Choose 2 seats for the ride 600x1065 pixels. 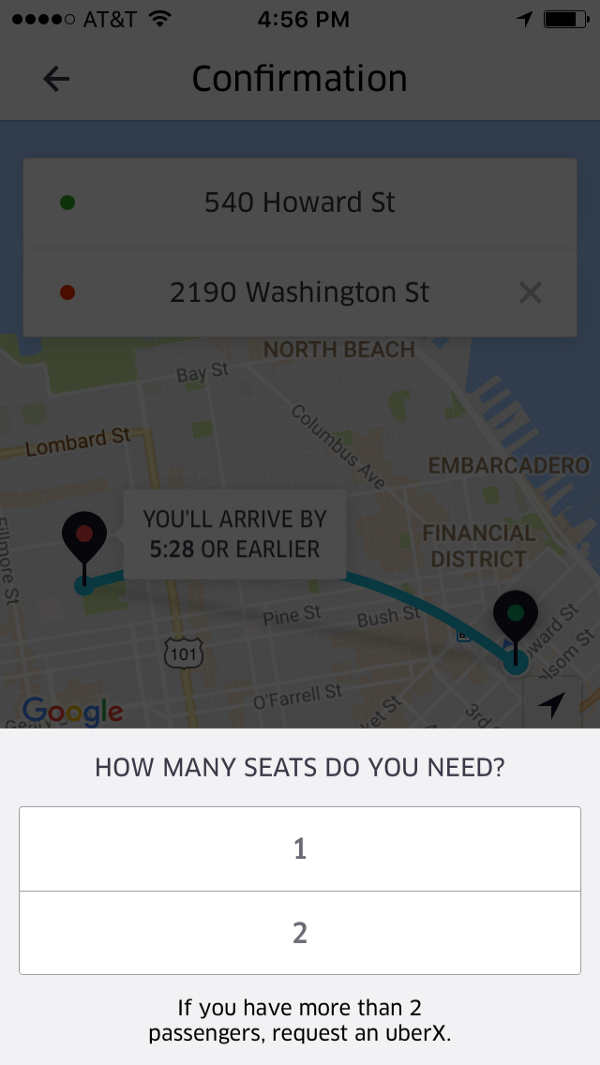pyautogui.click(x=300, y=933)
